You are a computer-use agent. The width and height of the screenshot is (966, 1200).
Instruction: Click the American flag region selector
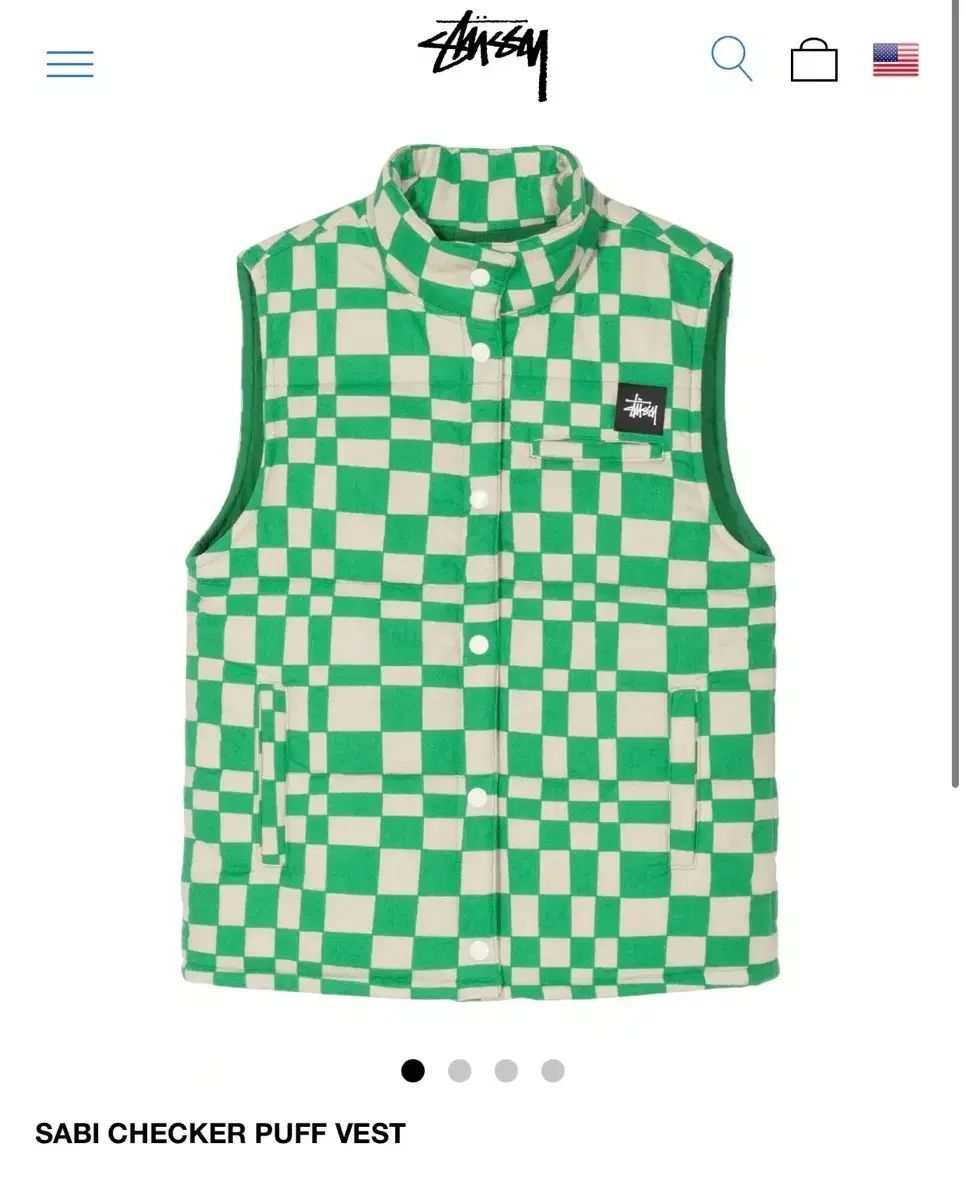pos(895,61)
